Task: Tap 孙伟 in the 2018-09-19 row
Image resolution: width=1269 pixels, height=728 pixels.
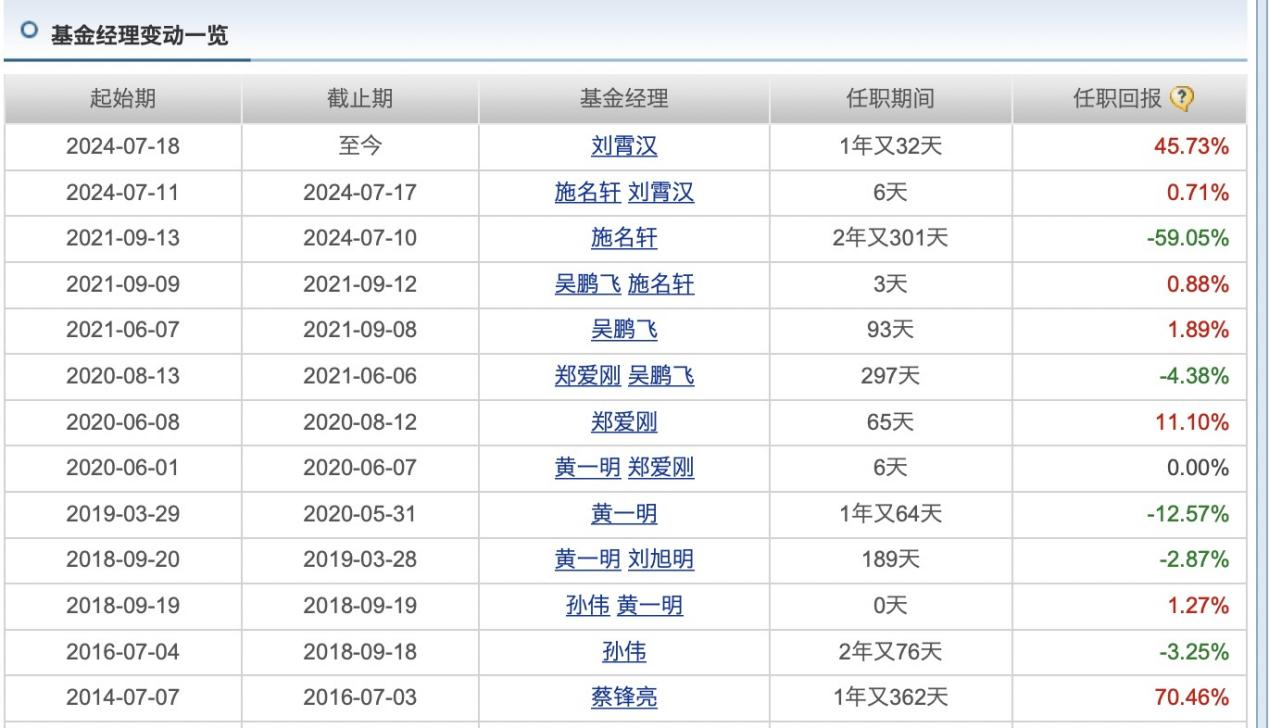Action: pyautogui.click(x=585, y=605)
